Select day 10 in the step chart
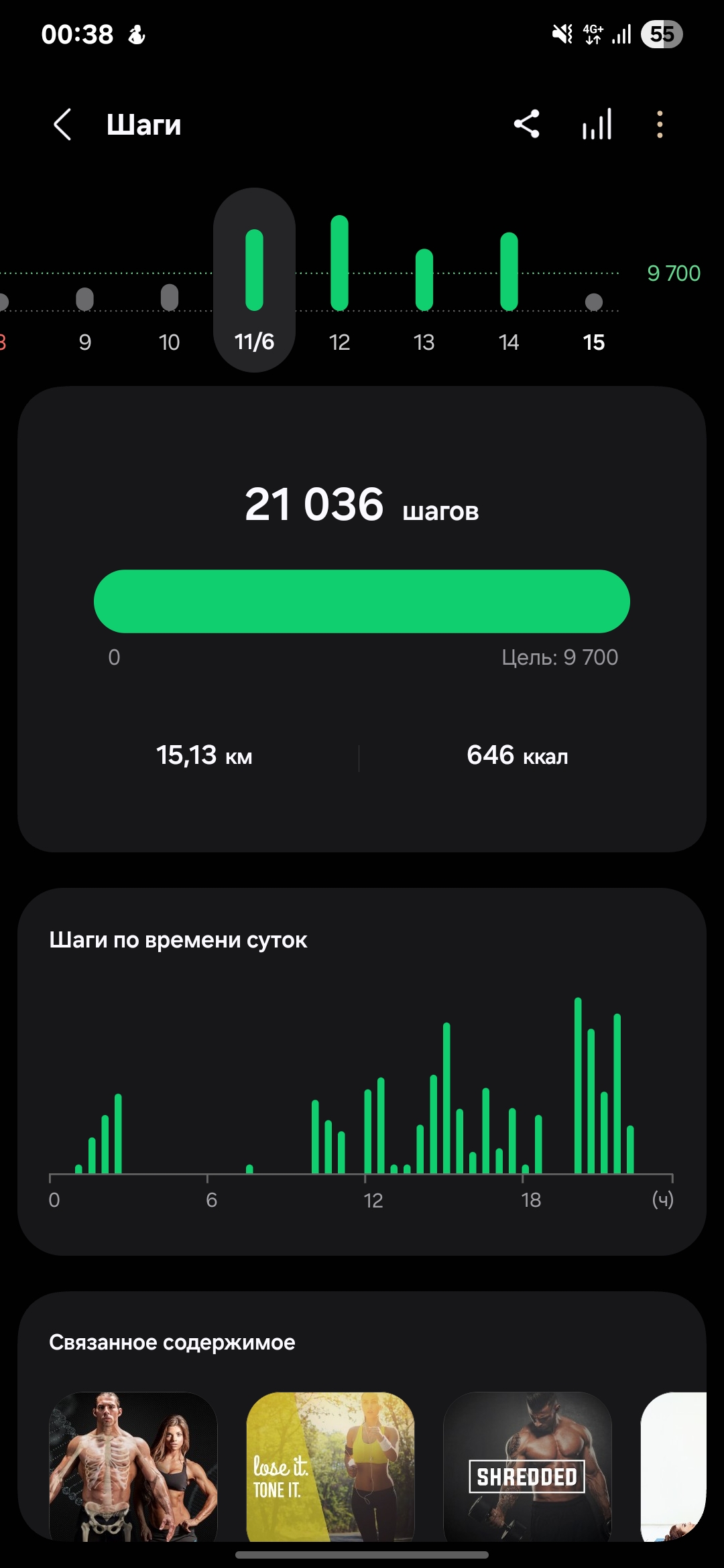 point(169,315)
